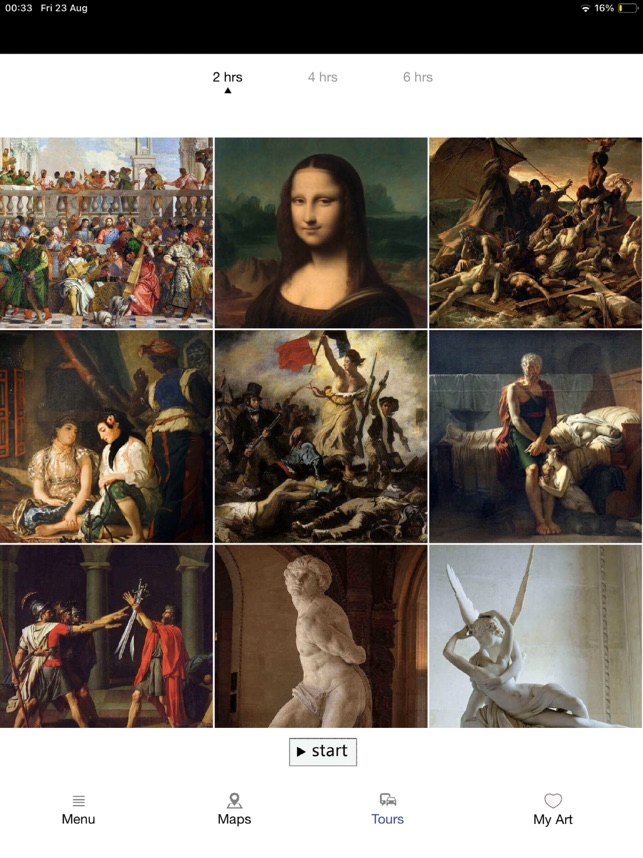The height and width of the screenshot is (858, 643).
Task: Select the 2 hrs tour duration
Action: [227, 77]
